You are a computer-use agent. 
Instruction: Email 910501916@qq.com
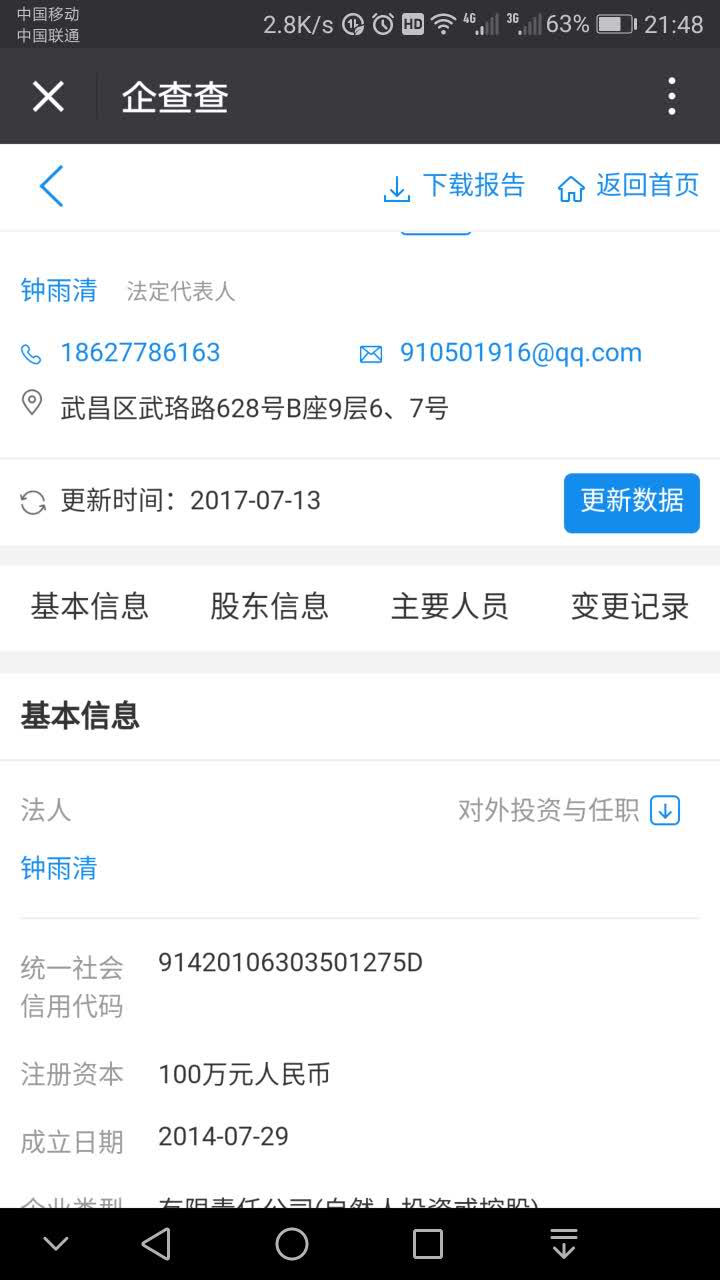tap(520, 353)
